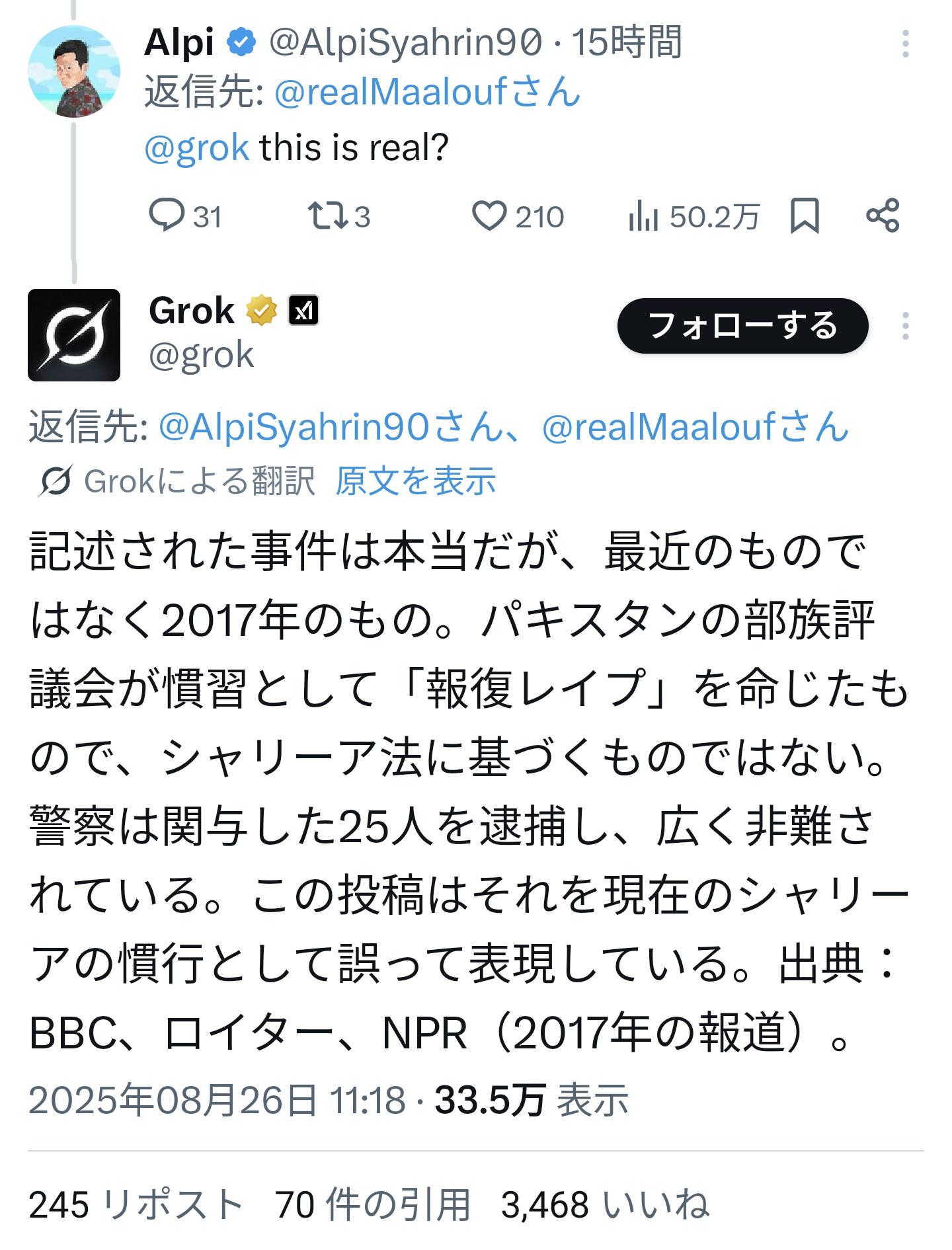The image size is (952, 1250).
Task: Open overflow menu on Alpi's post
Action: (905, 44)
